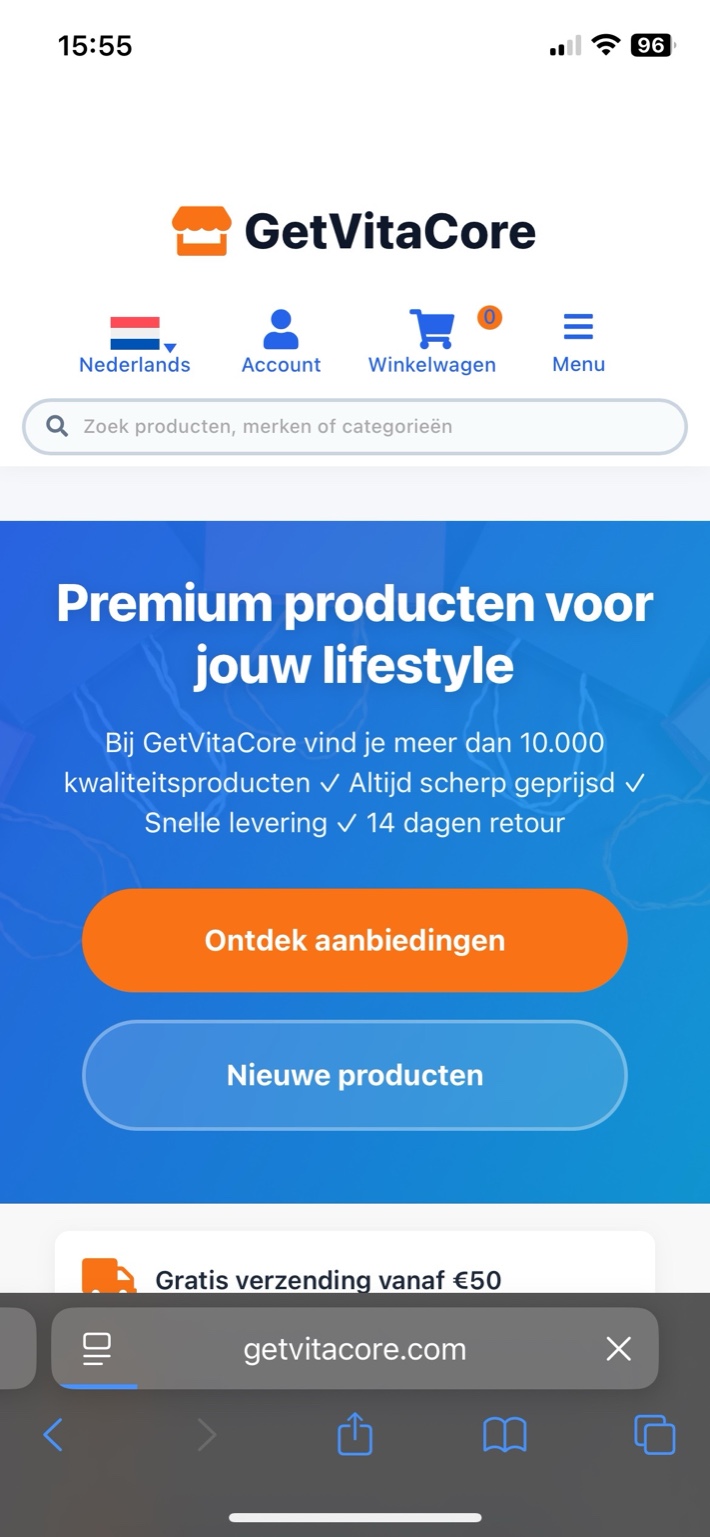The image size is (710, 1537).
Task: Open Safari's page settings icon in address bar
Action: [x=97, y=1349]
